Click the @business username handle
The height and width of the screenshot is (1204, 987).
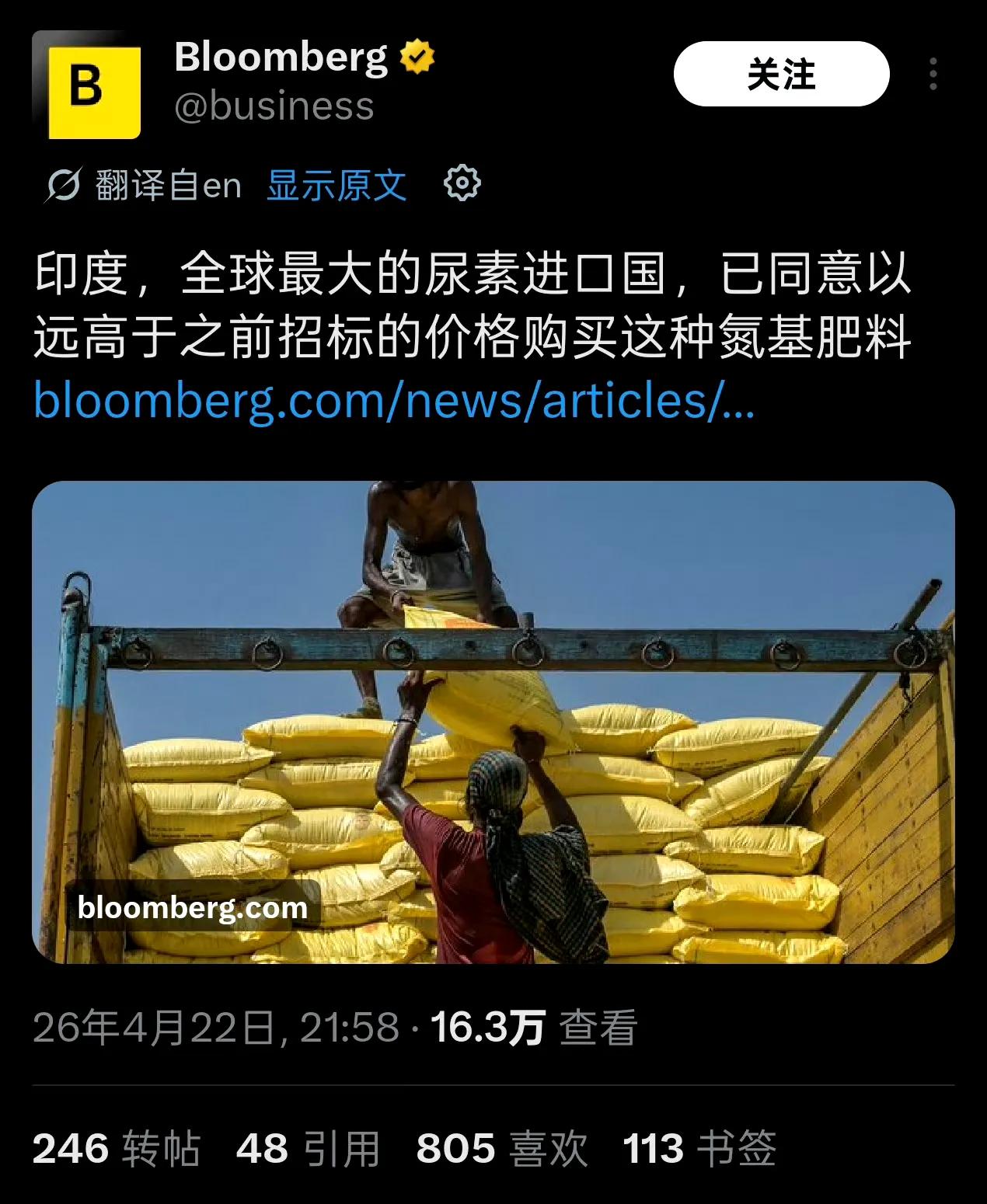pos(276,109)
